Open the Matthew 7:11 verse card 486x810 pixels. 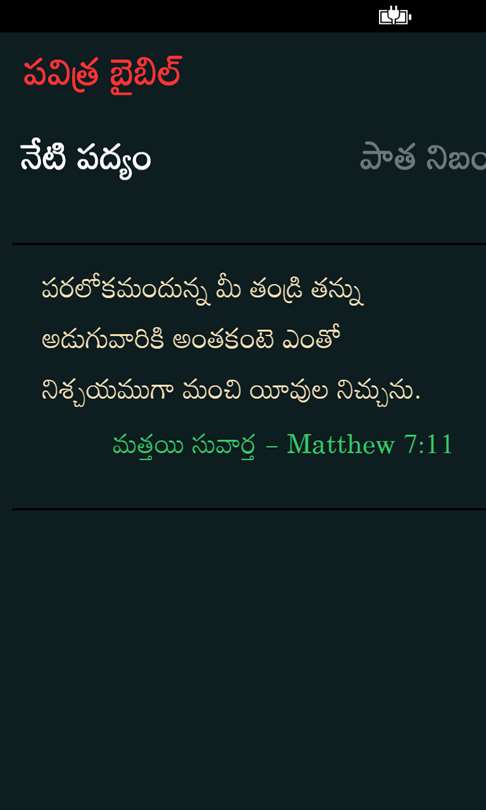(x=249, y=376)
